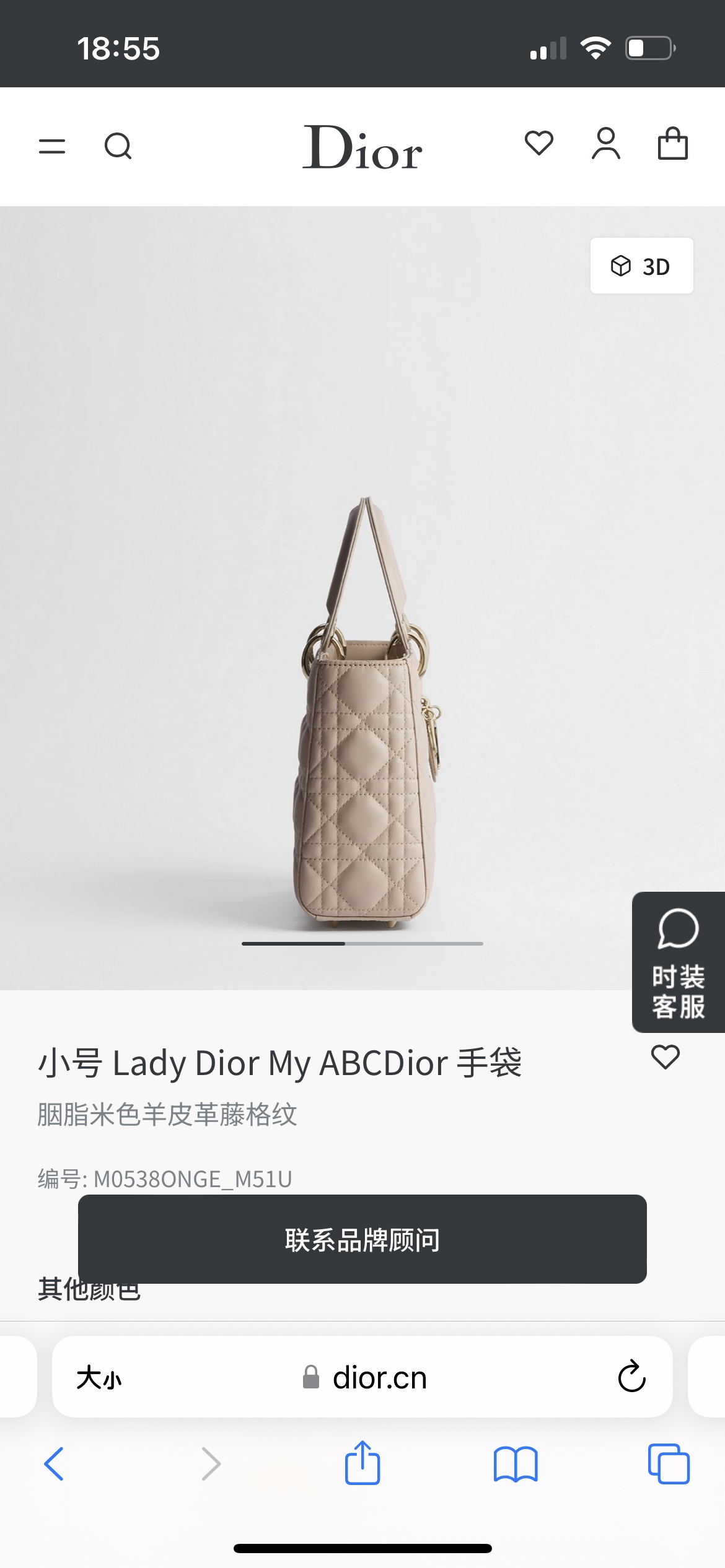The height and width of the screenshot is (1568, 725).
Task: Add Lady Dior bag to wishlist
Action: pyautogui.click(x=666, y=1057)
